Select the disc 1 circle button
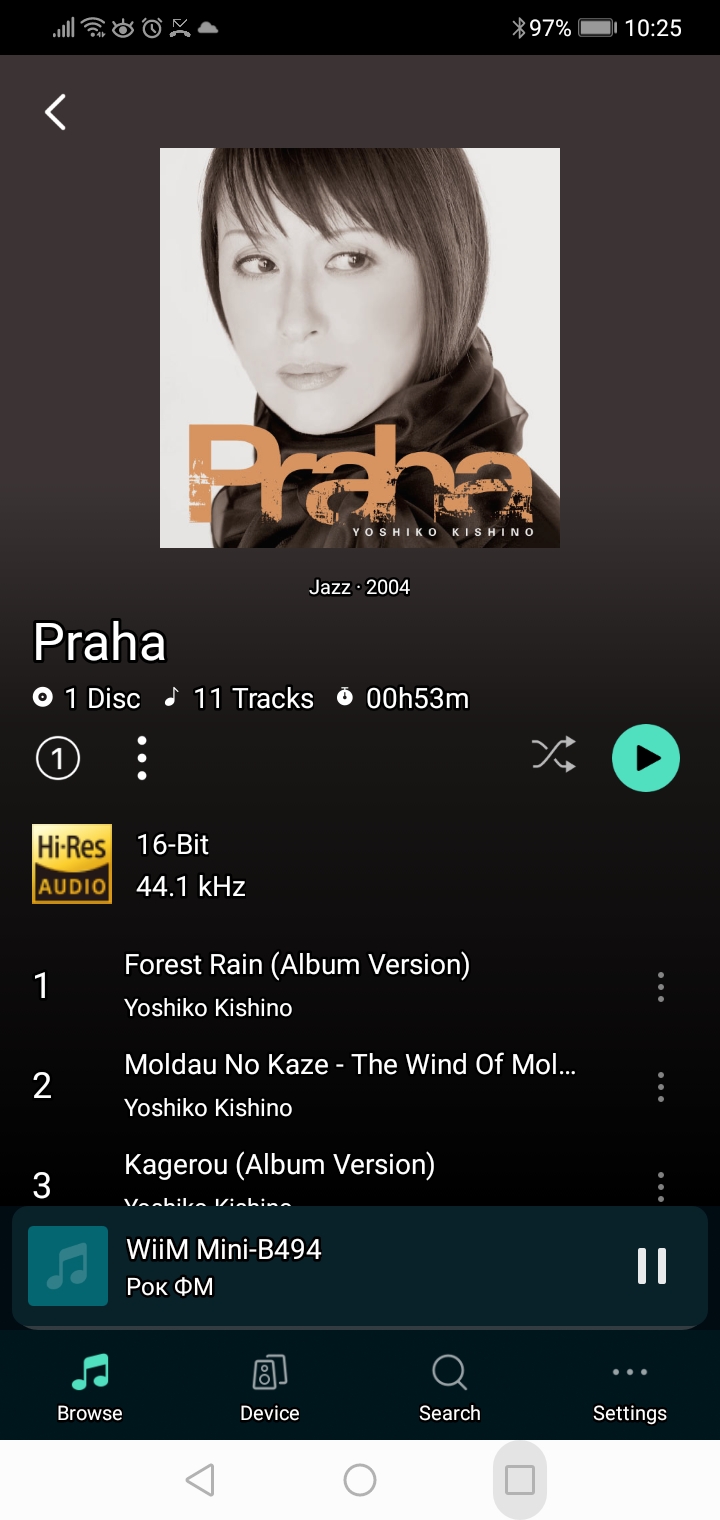 tap(58, 759)
